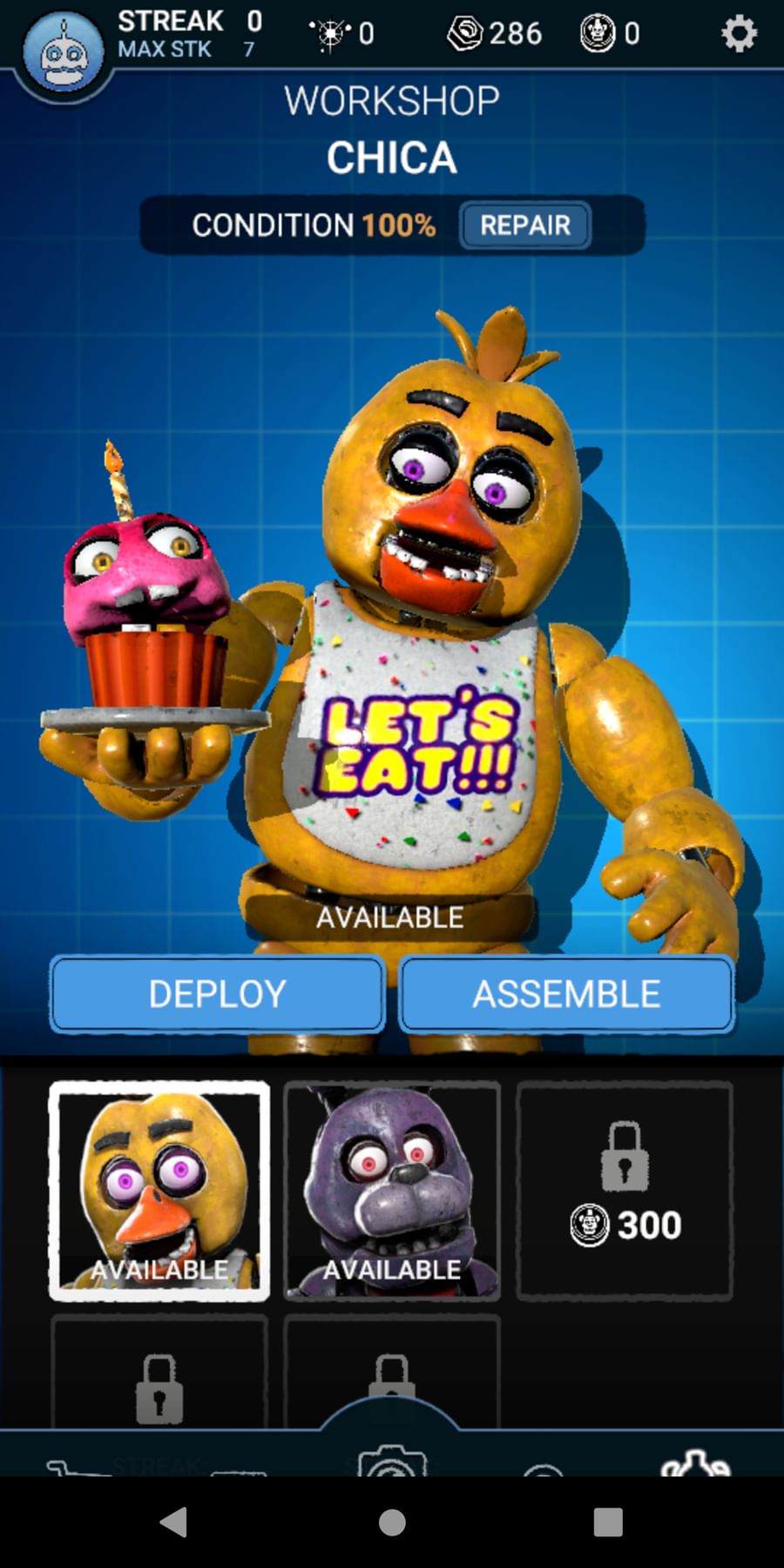Image resolution: width=784 pixels, height=1568 pixels.
Task: Select the Chica animatronic slot
Action: (159, 1191)
